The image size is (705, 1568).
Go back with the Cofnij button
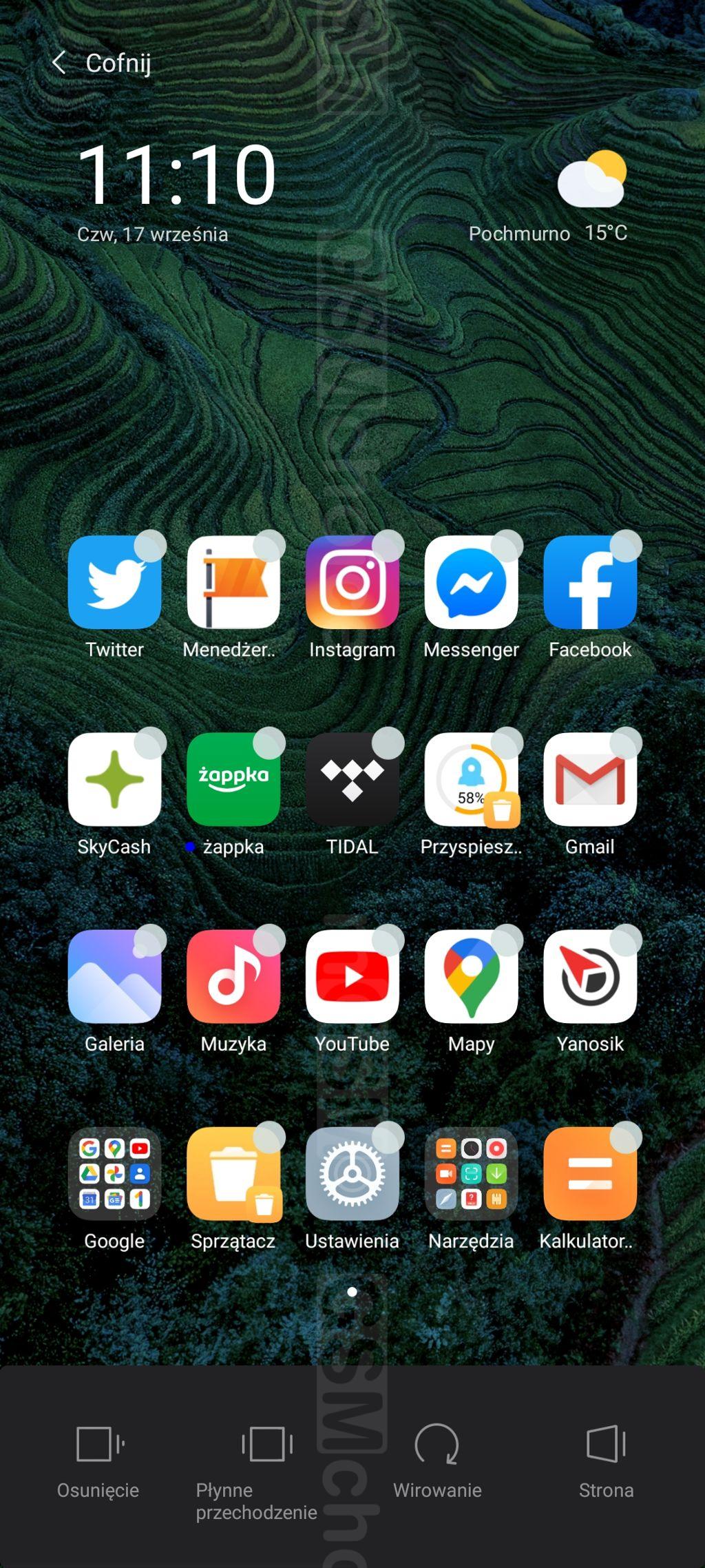pos(102,63)
